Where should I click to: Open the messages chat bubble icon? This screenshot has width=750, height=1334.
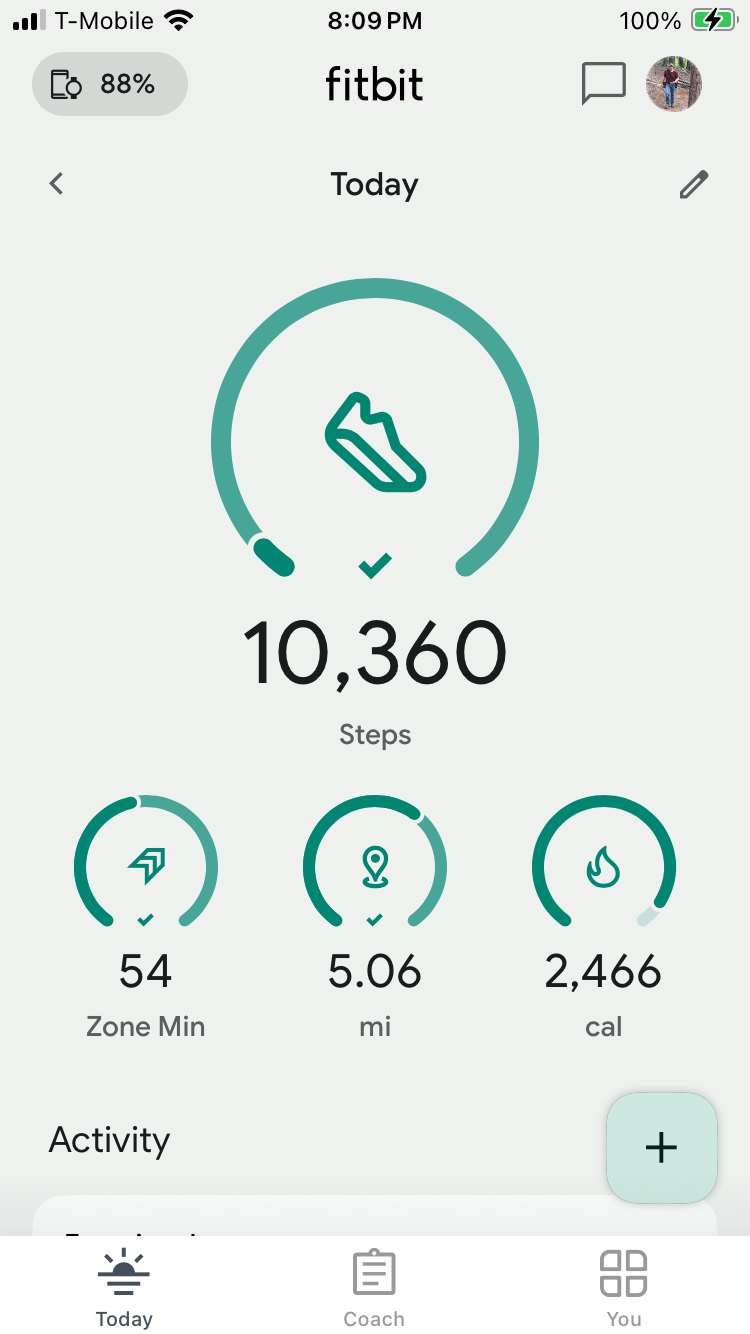[604, 84]
